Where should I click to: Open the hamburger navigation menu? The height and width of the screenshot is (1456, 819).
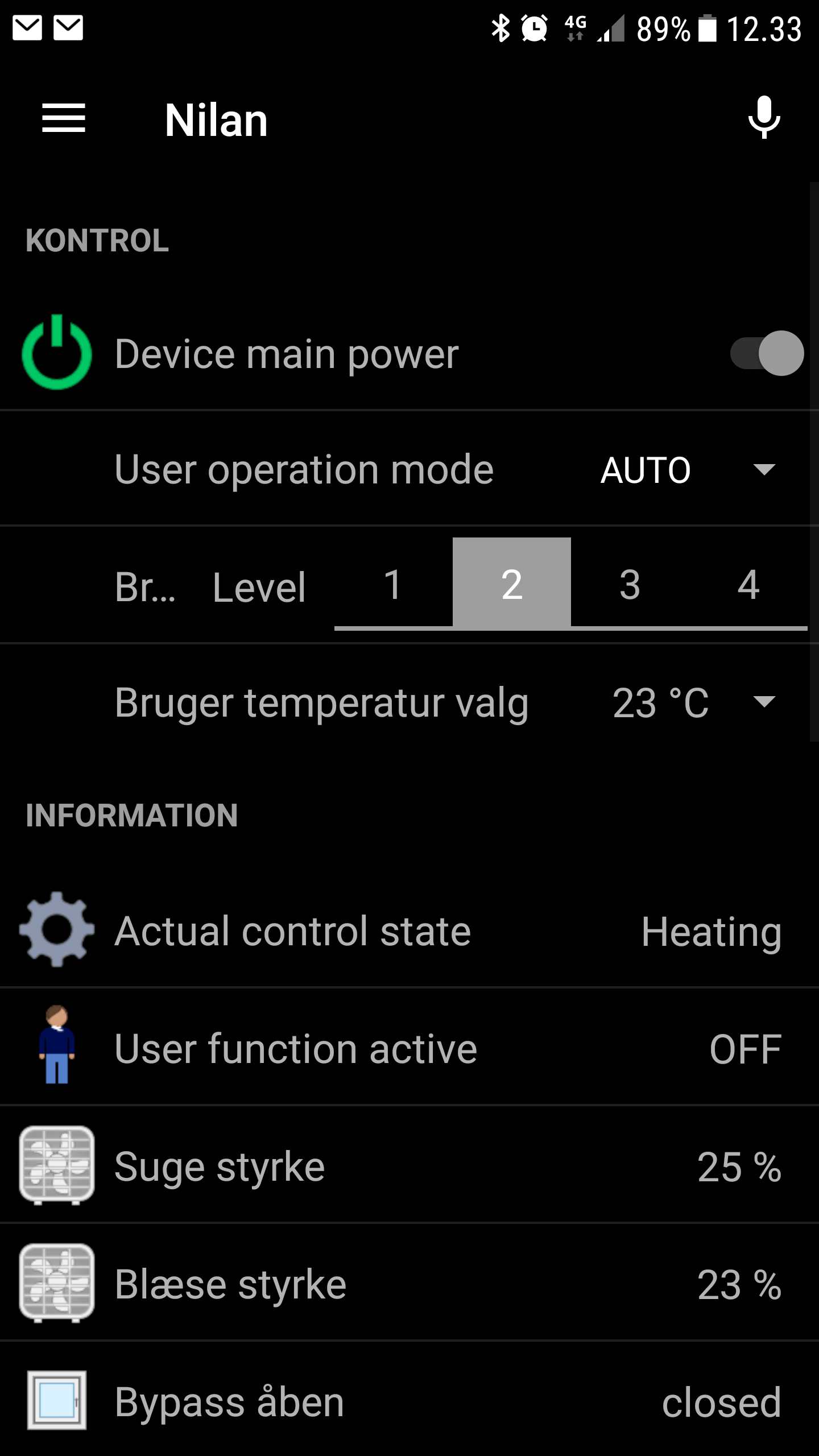point(64,118)
